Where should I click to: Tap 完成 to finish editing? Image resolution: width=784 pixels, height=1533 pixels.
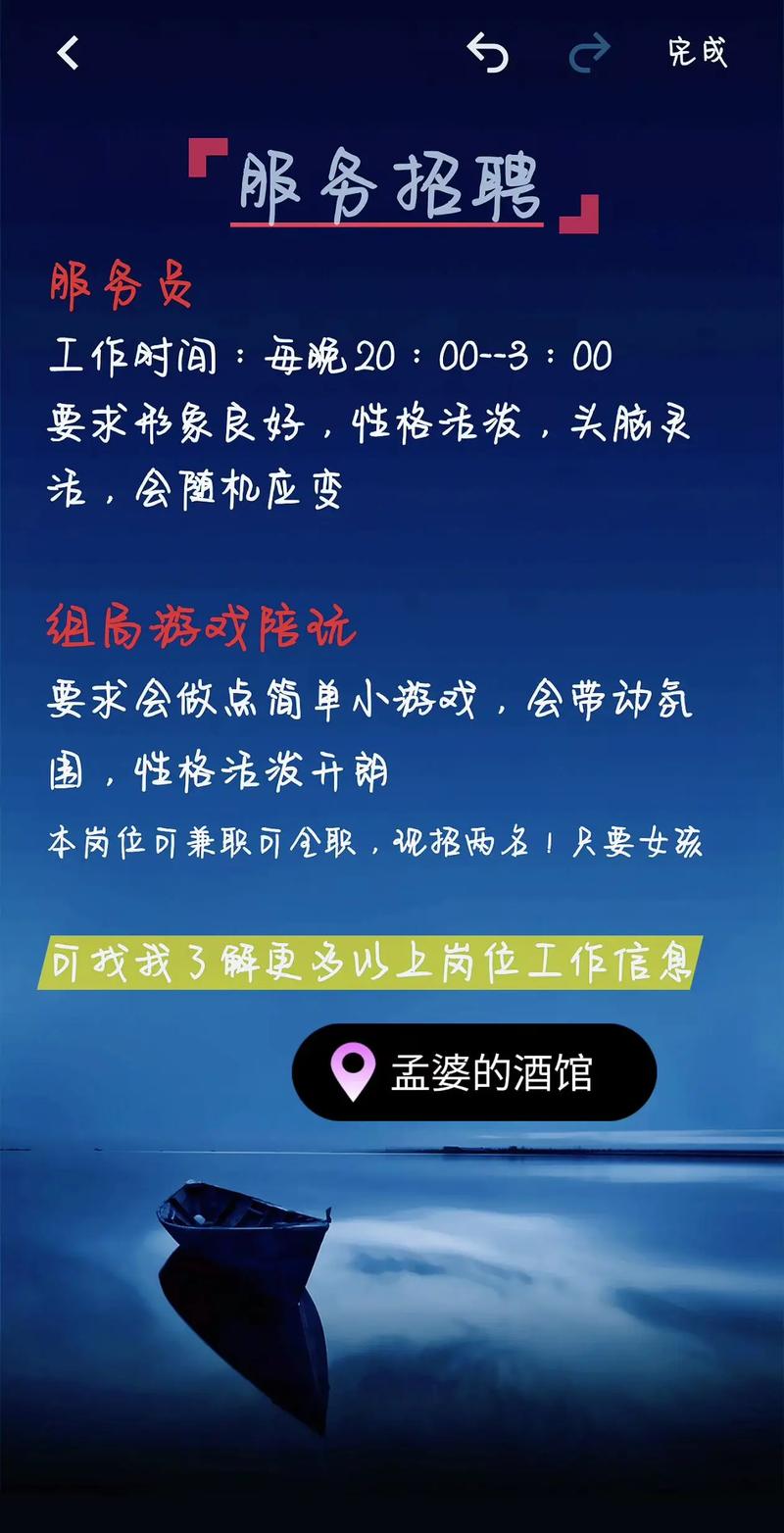click(x=698, y=53)
